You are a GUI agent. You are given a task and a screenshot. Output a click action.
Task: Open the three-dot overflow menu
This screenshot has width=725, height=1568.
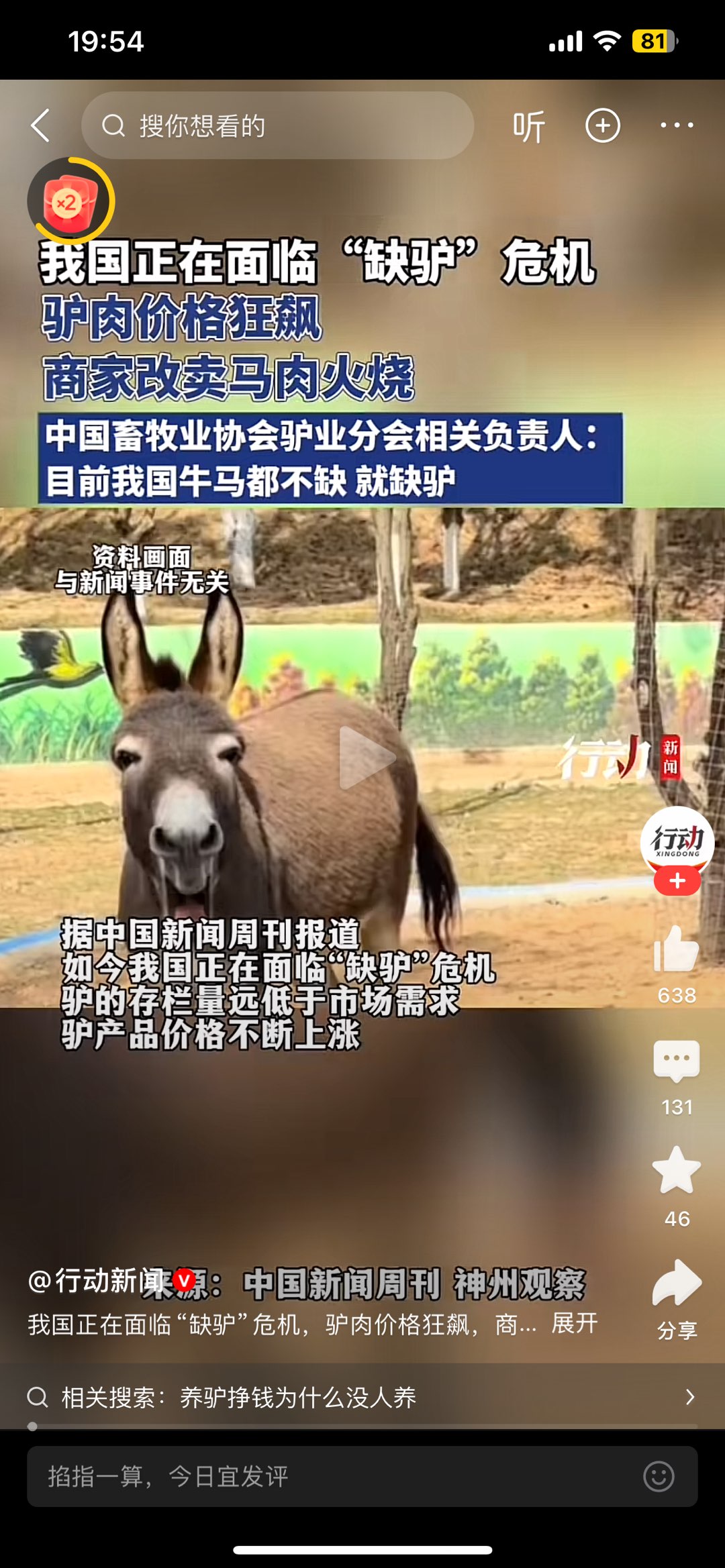click(x=677, y=125)
